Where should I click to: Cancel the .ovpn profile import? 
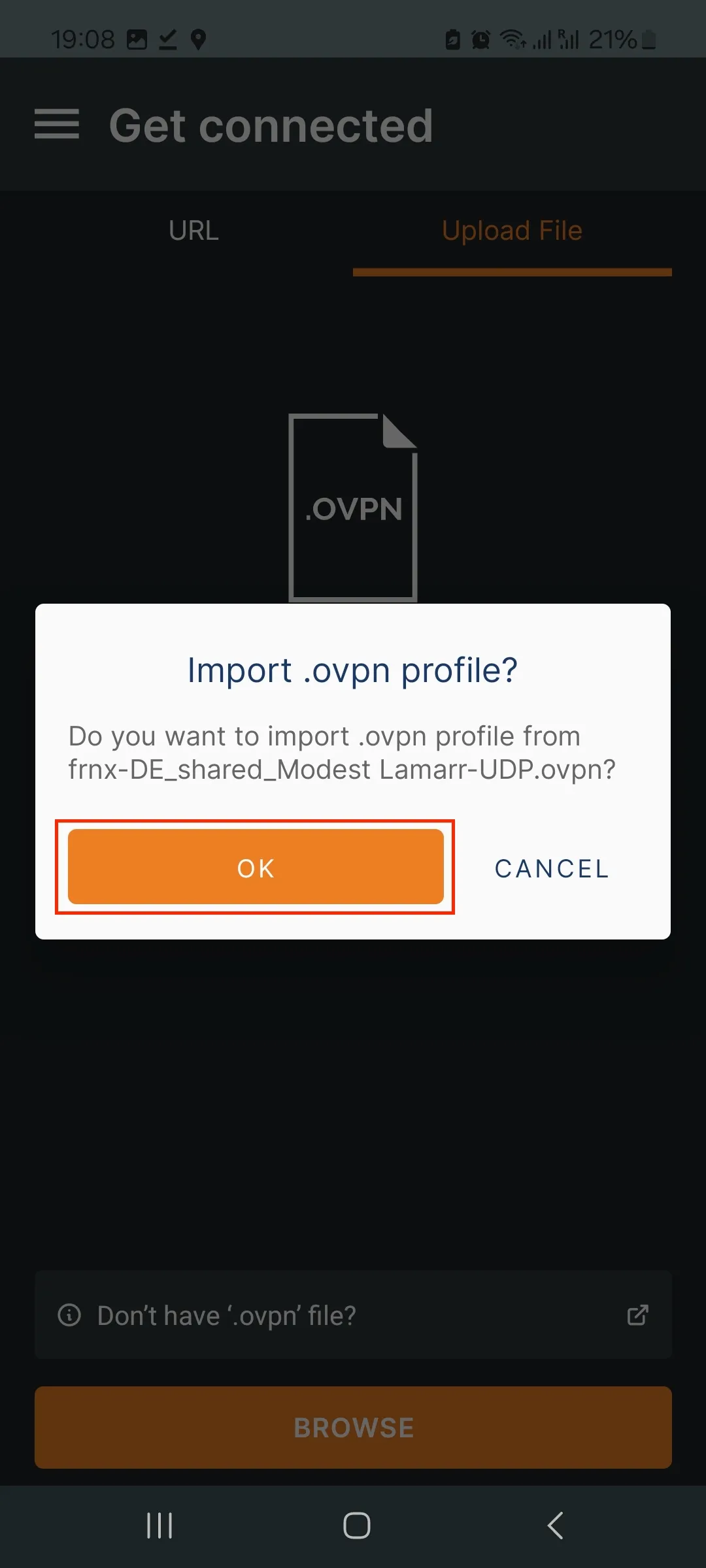click(552, 868)
